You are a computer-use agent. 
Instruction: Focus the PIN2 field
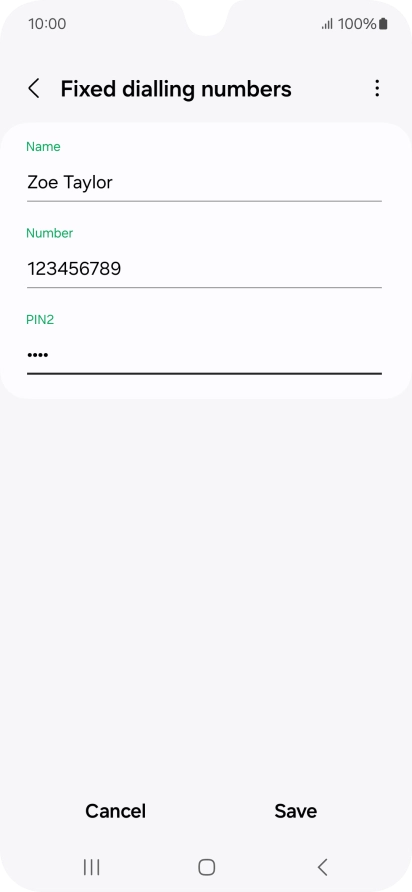(x=204, y=355)
